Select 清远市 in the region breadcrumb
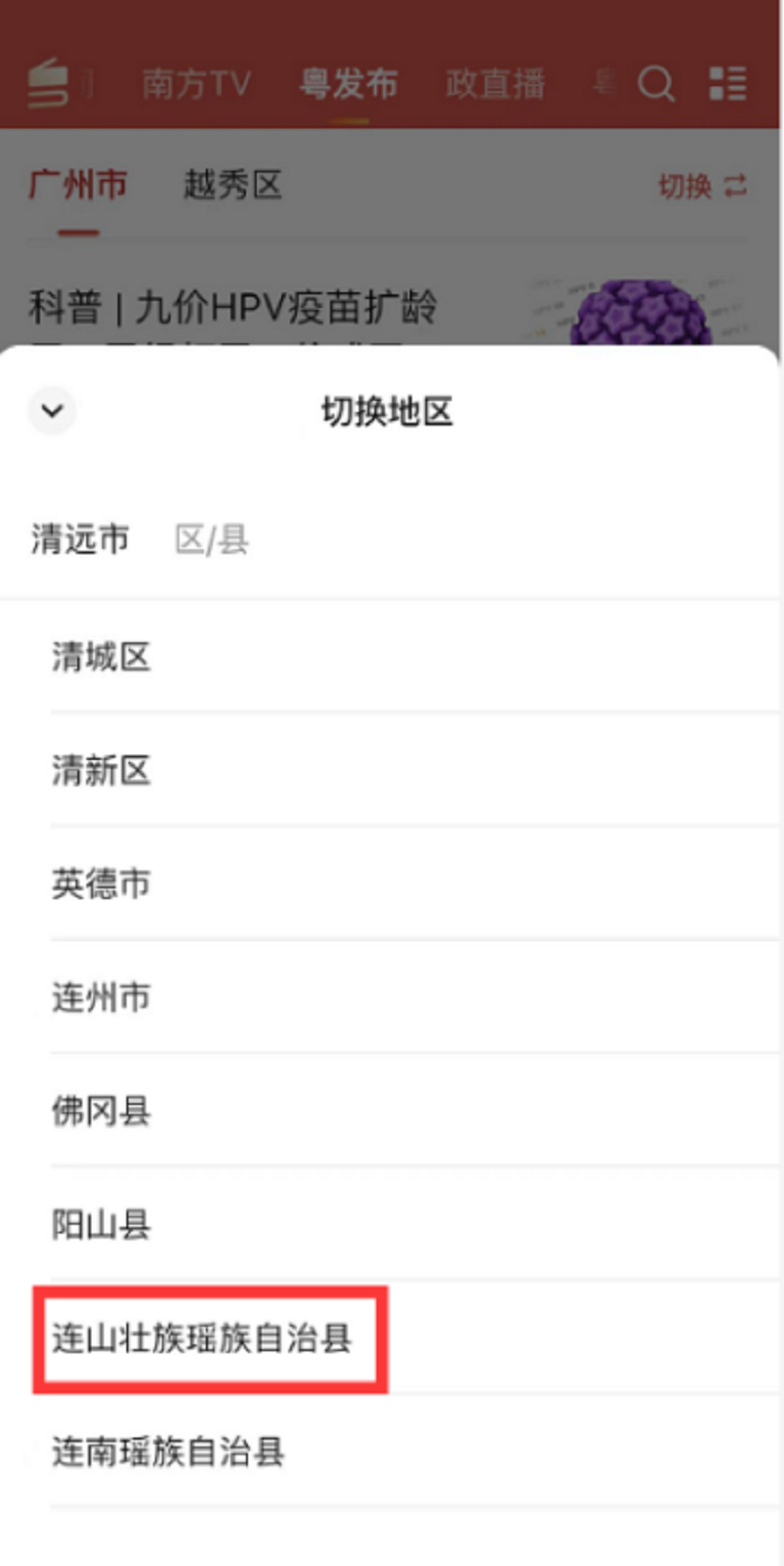The height and width of the screenshot is (1566, 784). coord(80,538)
